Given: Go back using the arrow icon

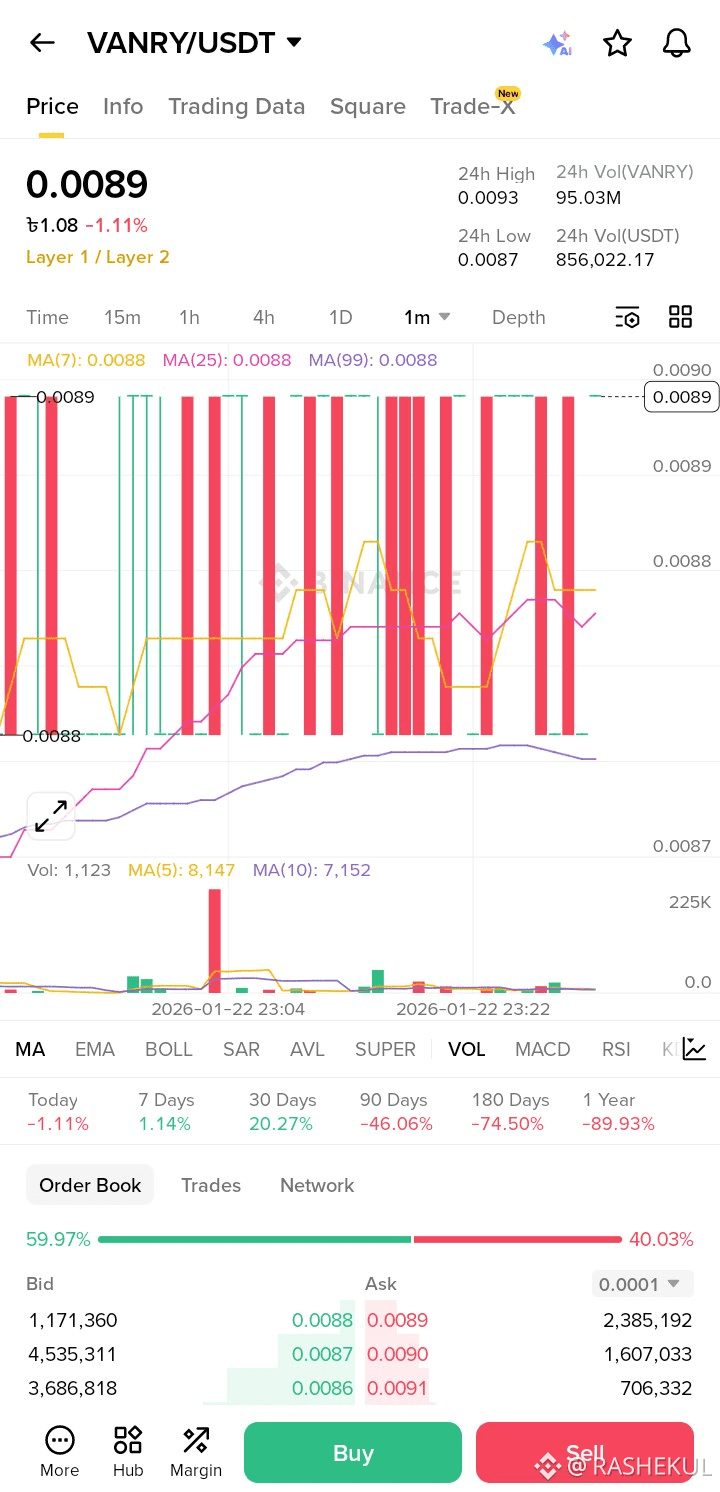Looking at the screenshot, I should click(42, 43).
